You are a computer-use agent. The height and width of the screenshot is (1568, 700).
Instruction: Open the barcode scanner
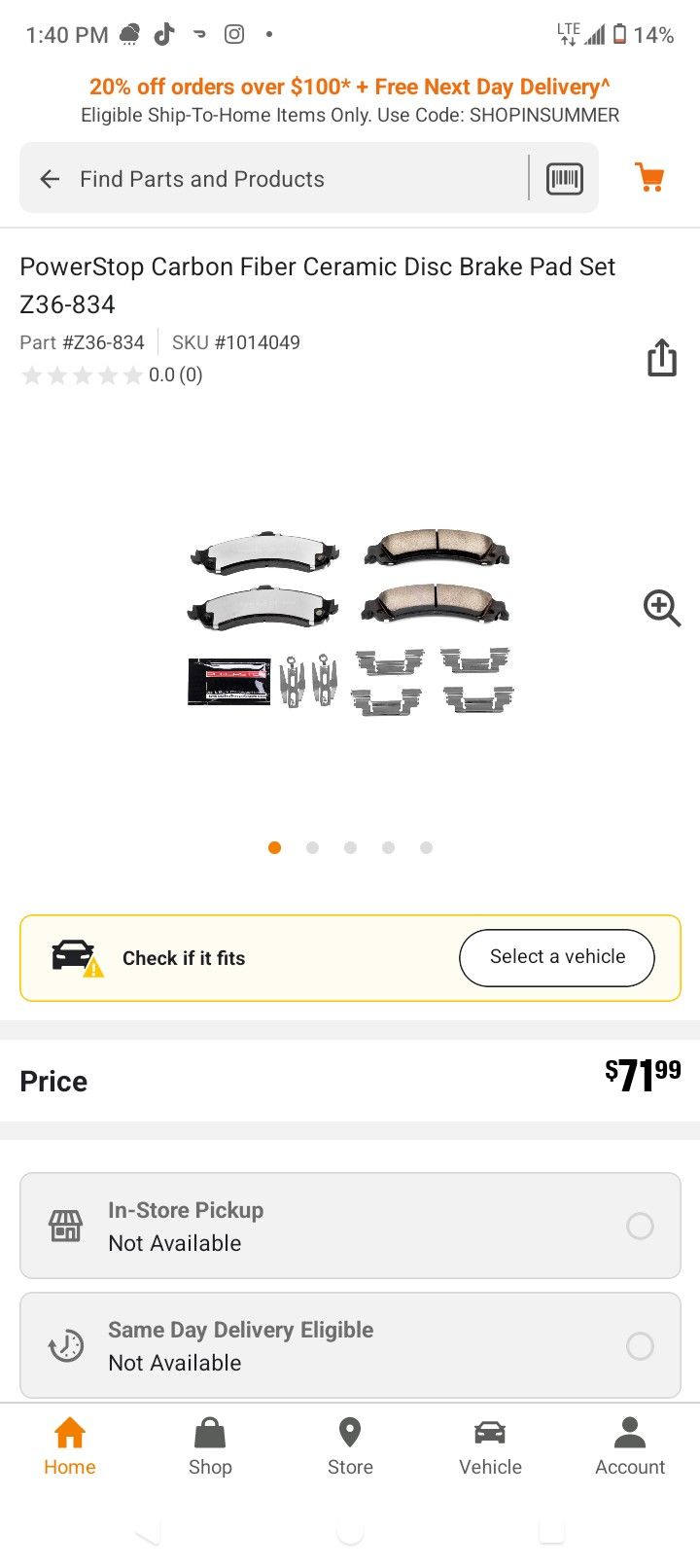[564, 179]
